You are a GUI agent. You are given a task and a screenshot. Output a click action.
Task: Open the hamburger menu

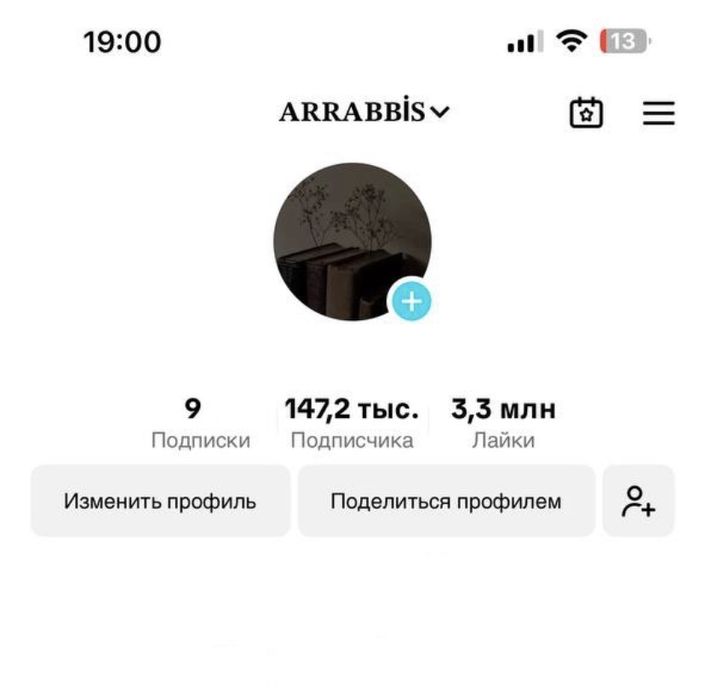658,113
